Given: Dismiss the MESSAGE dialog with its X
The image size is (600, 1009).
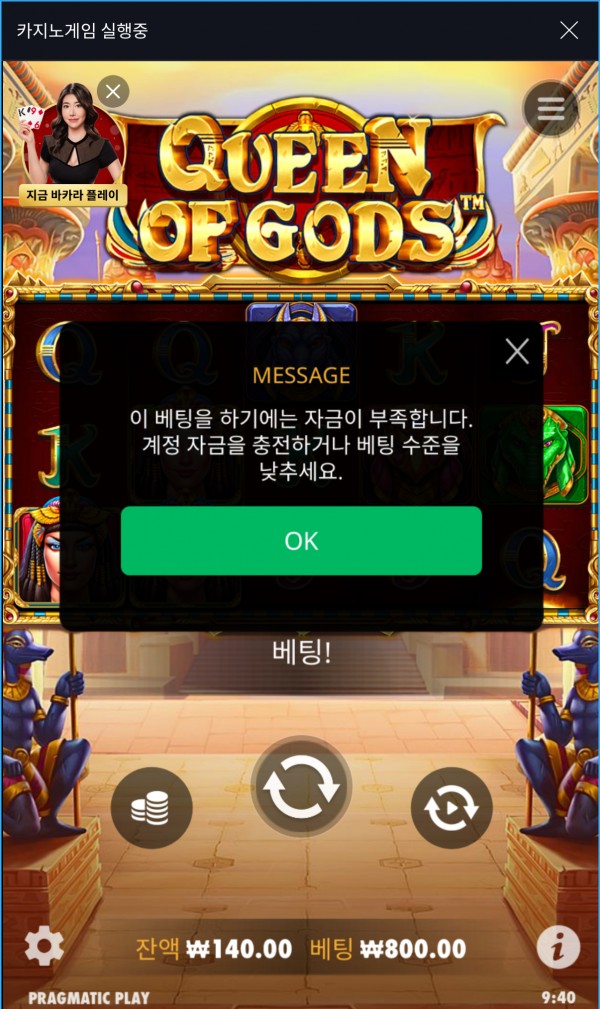Looking at the screenshot, I should [517, 351].
